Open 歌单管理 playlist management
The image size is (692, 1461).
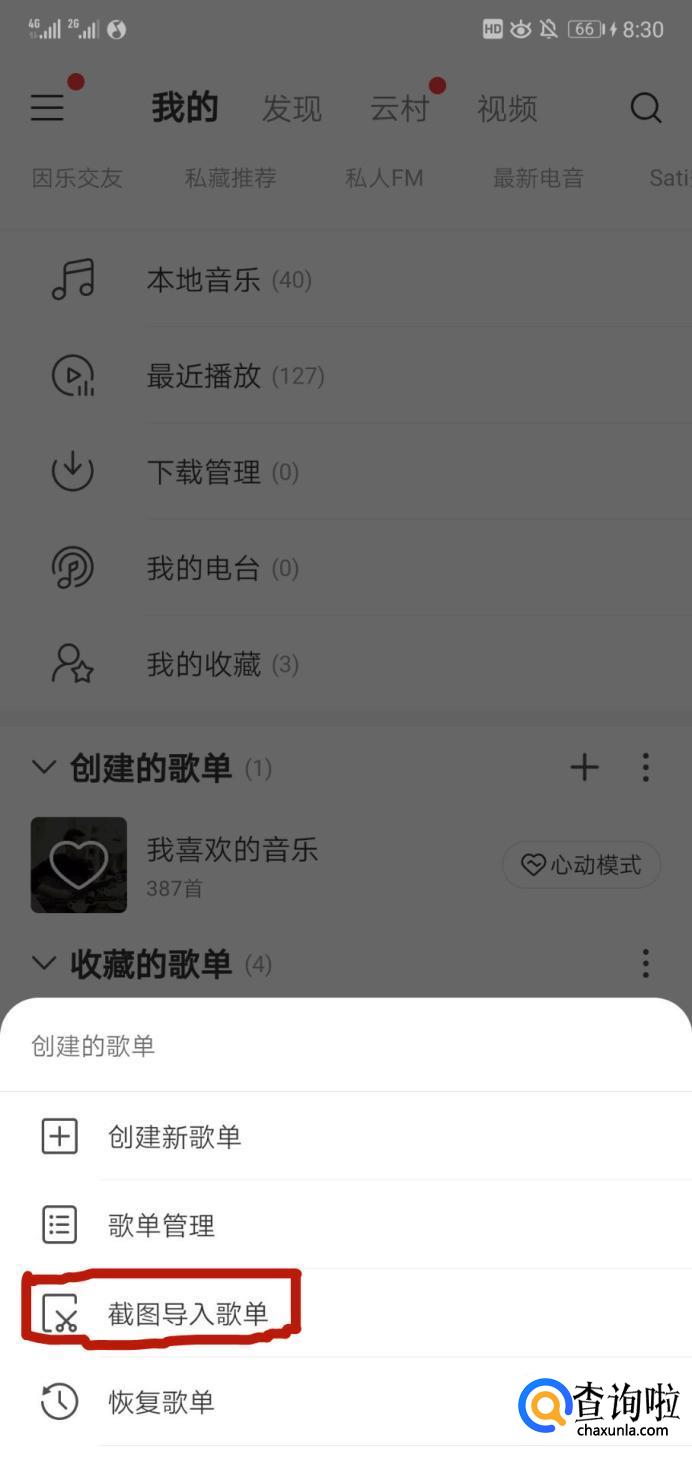[x=161, y=1225]
